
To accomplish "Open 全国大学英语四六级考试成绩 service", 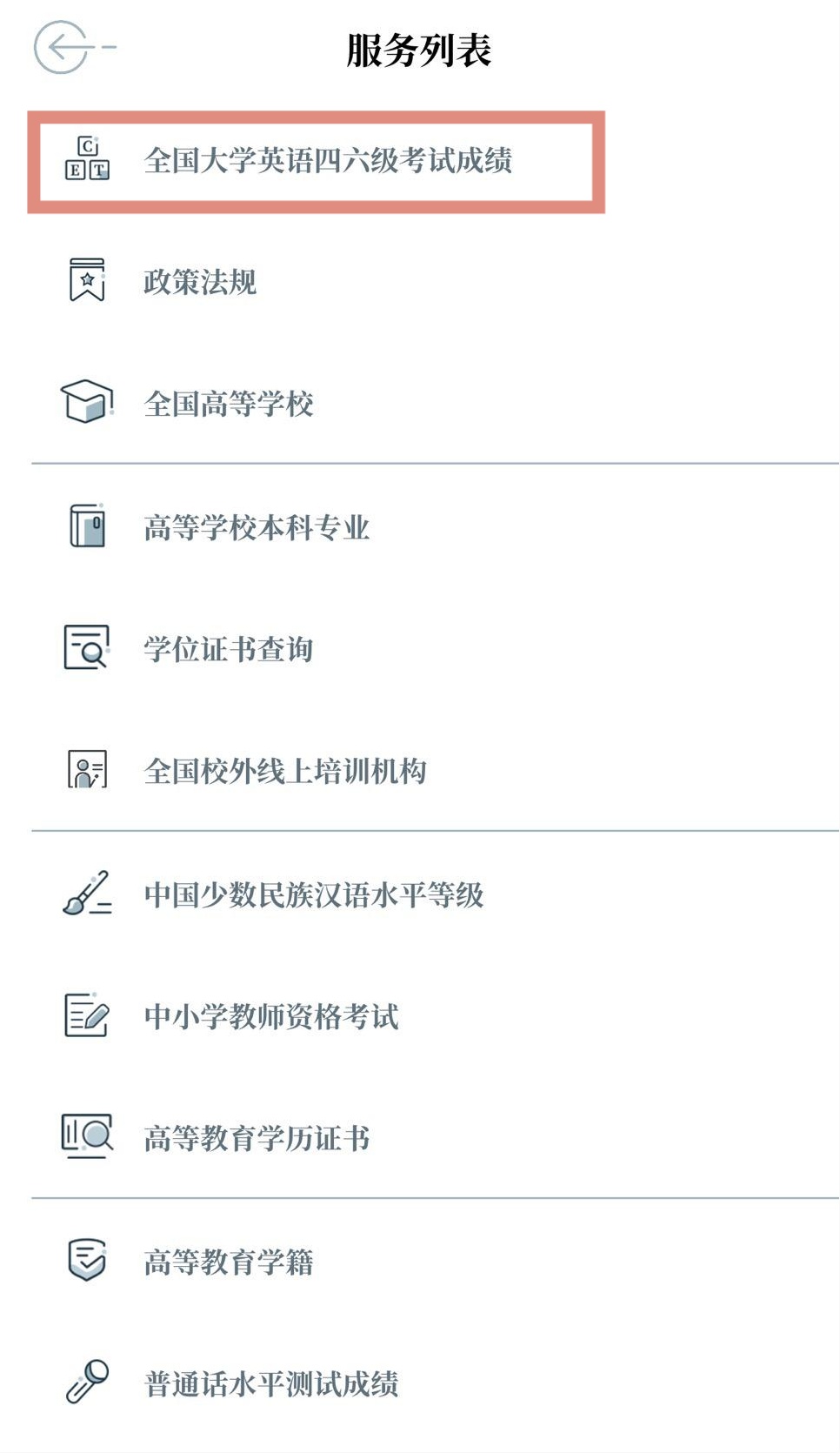I will (x=327, y=161).
